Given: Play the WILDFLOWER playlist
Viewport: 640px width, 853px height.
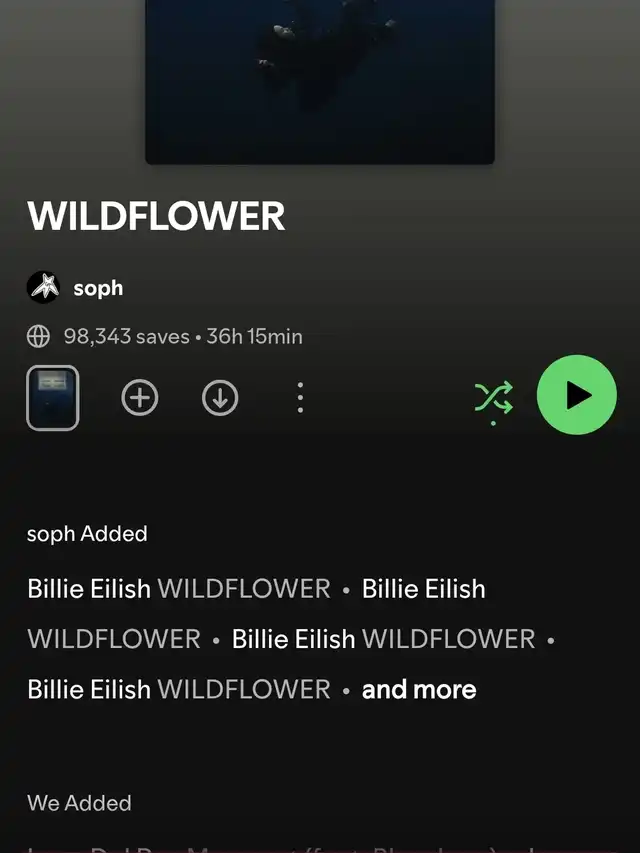Looking at the screenshot, I should [576, 395].
